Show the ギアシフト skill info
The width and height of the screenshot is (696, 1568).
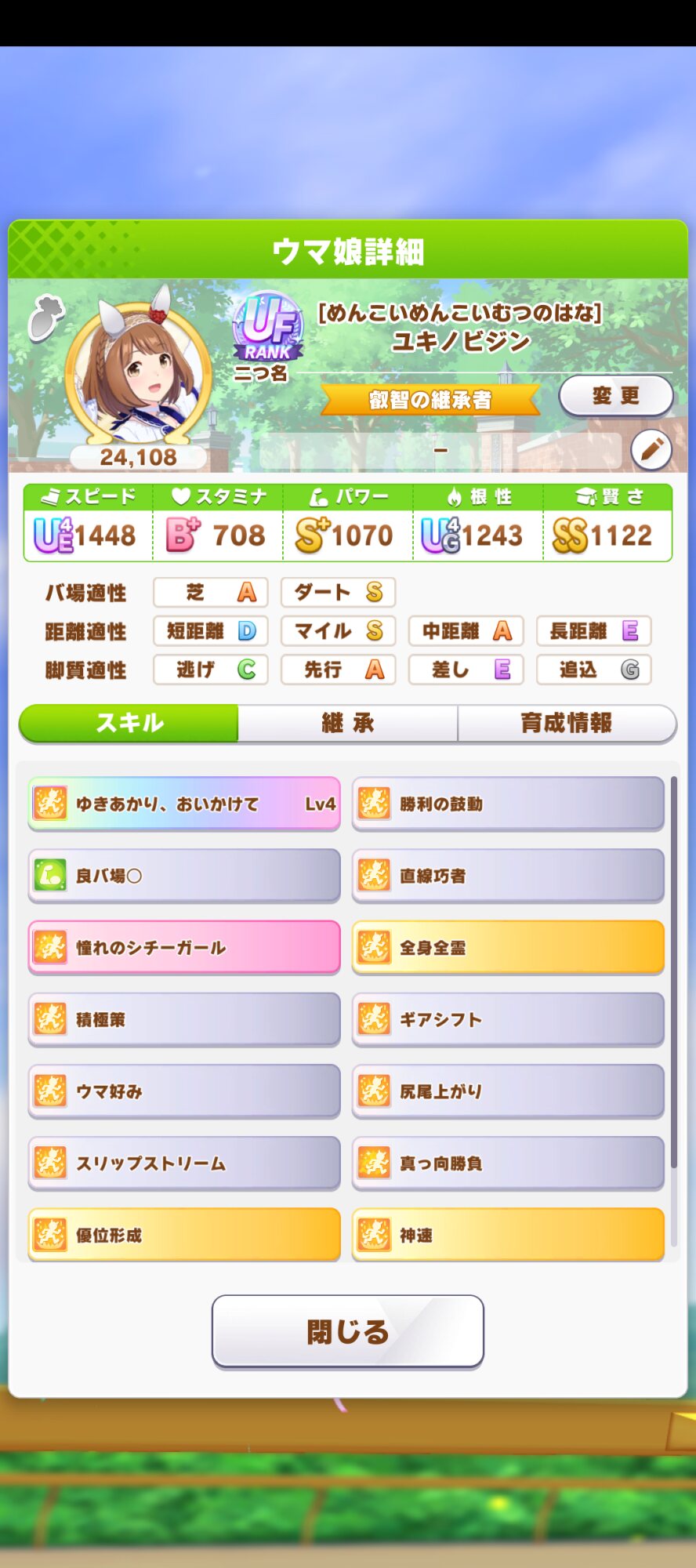point(508,1019)
